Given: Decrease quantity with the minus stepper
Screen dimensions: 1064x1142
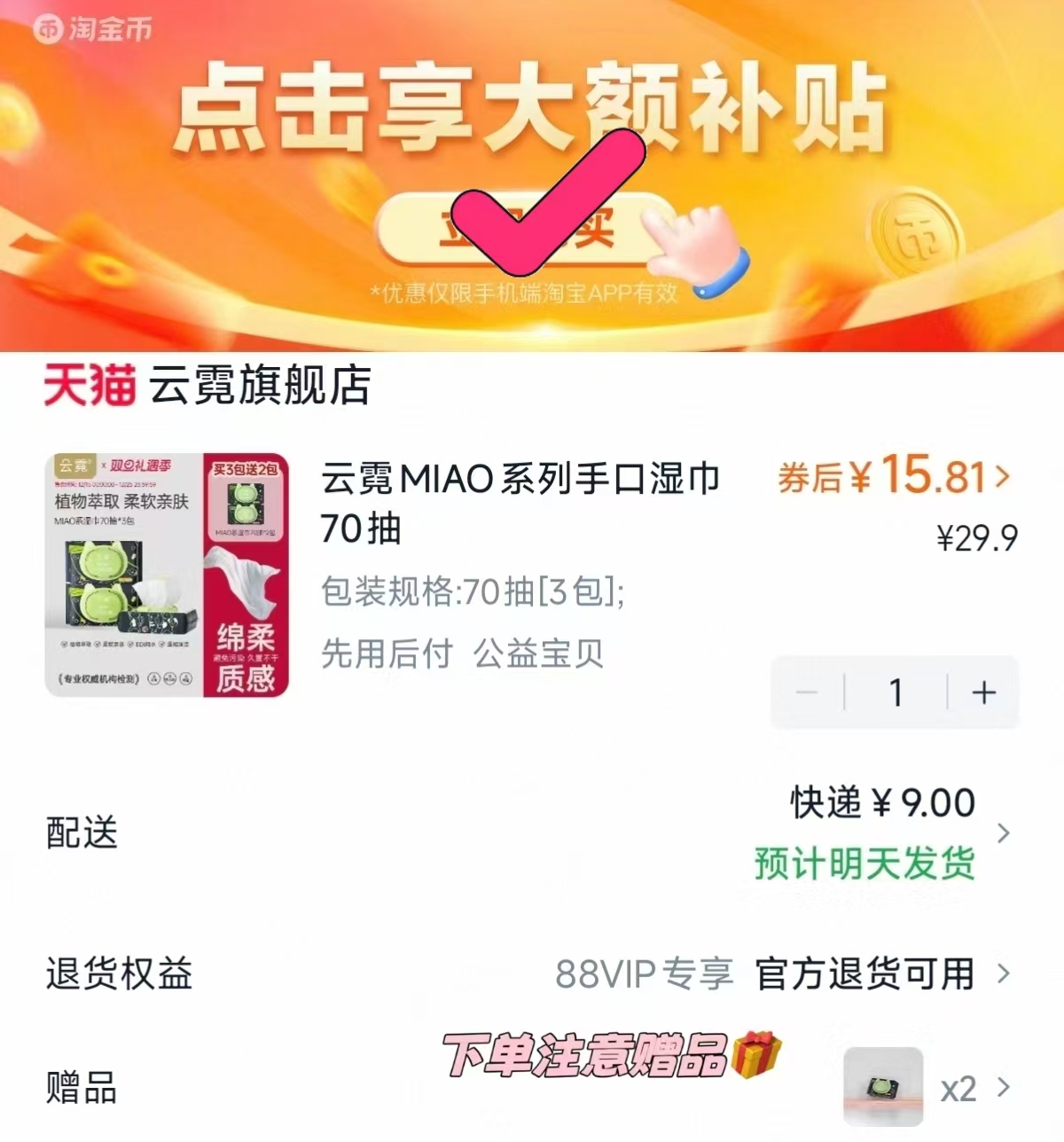Looking at the screenshot, I should (809, 692).
